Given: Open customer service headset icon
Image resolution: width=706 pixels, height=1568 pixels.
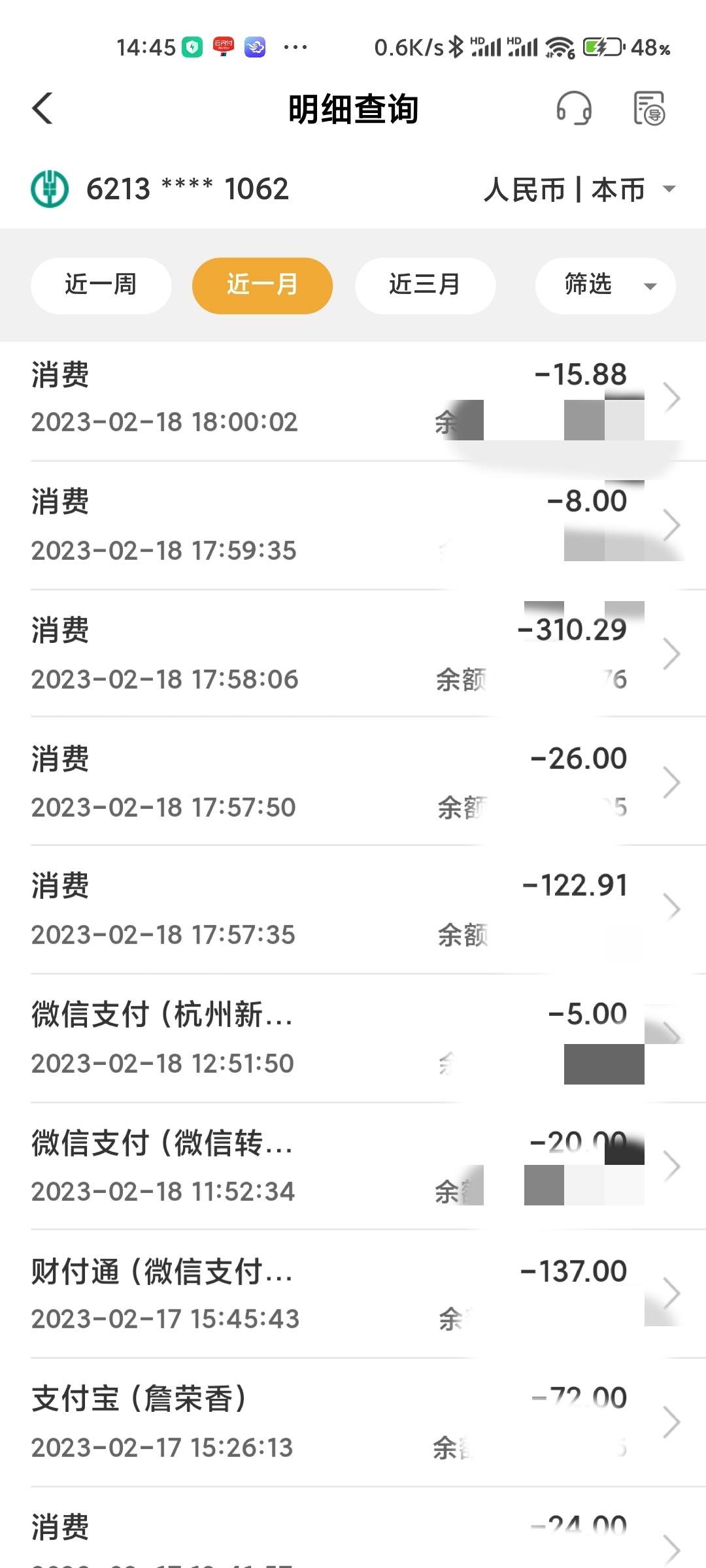Looking at the screenshot, I should pyautogui.click(x=574, y=108).
